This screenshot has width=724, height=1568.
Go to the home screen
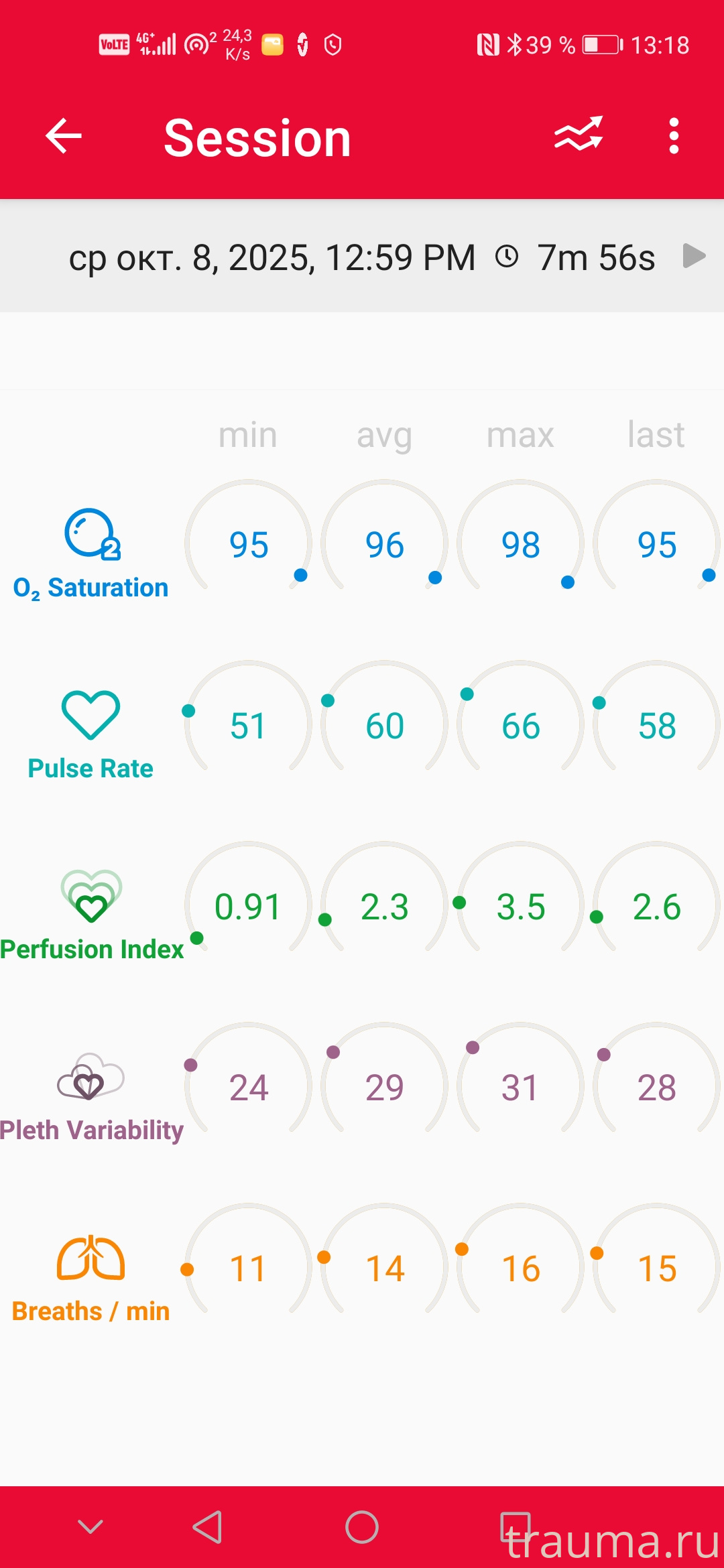pyautogui.click(x=362, y=1527)
